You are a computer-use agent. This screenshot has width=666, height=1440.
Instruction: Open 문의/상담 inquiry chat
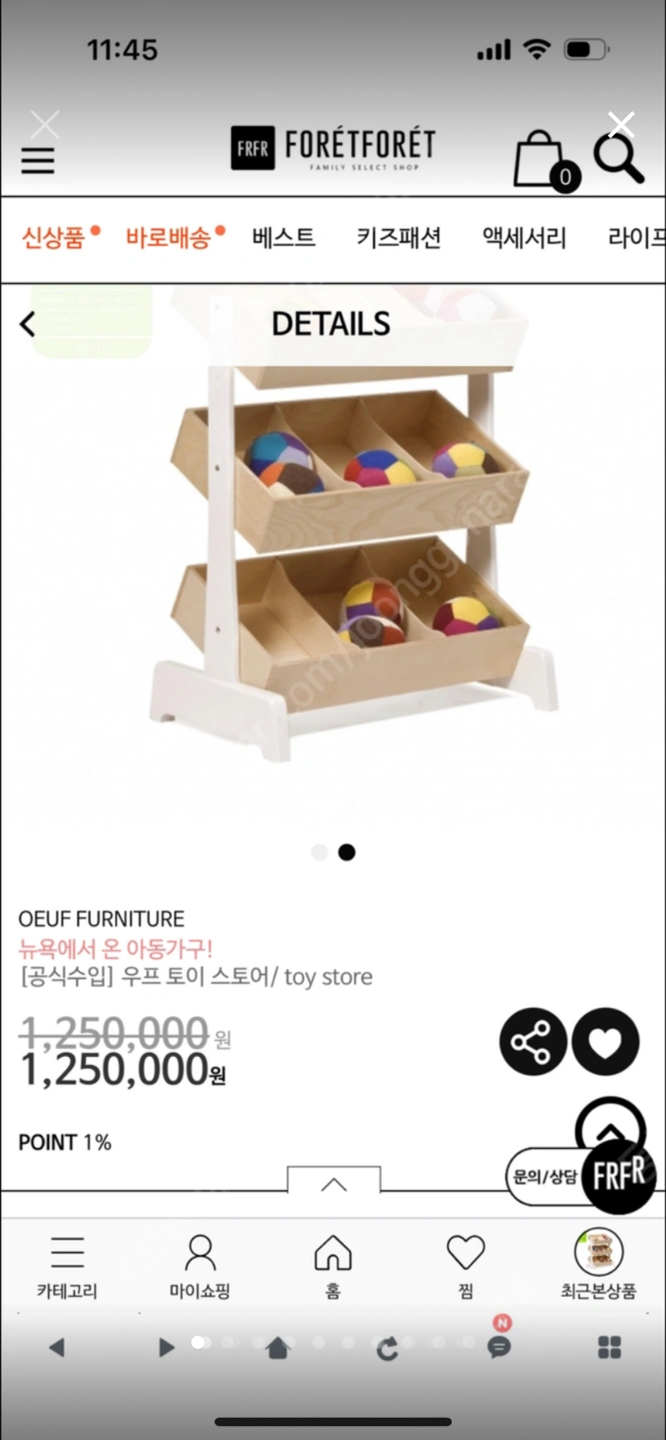click(x=546, y=1176)
